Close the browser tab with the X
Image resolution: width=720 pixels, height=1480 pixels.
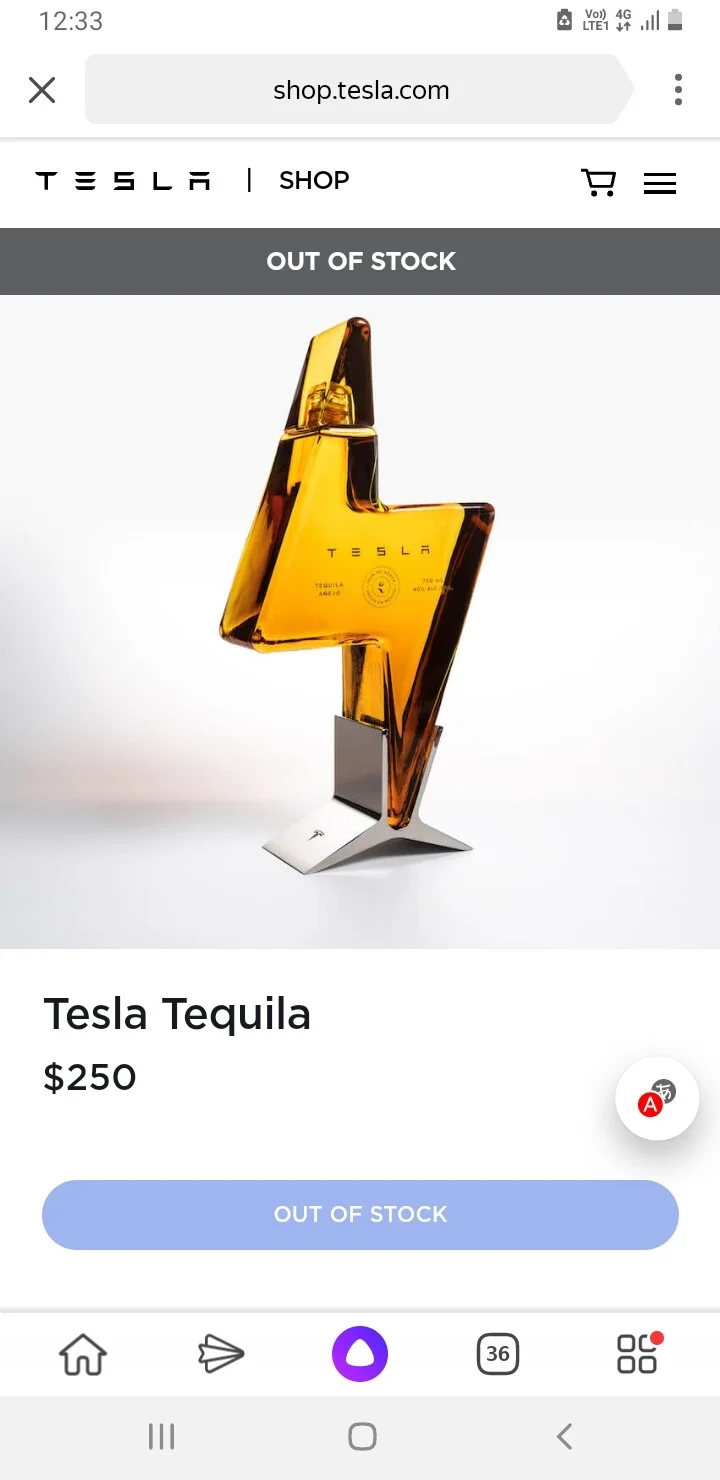[x=42, y=90]
